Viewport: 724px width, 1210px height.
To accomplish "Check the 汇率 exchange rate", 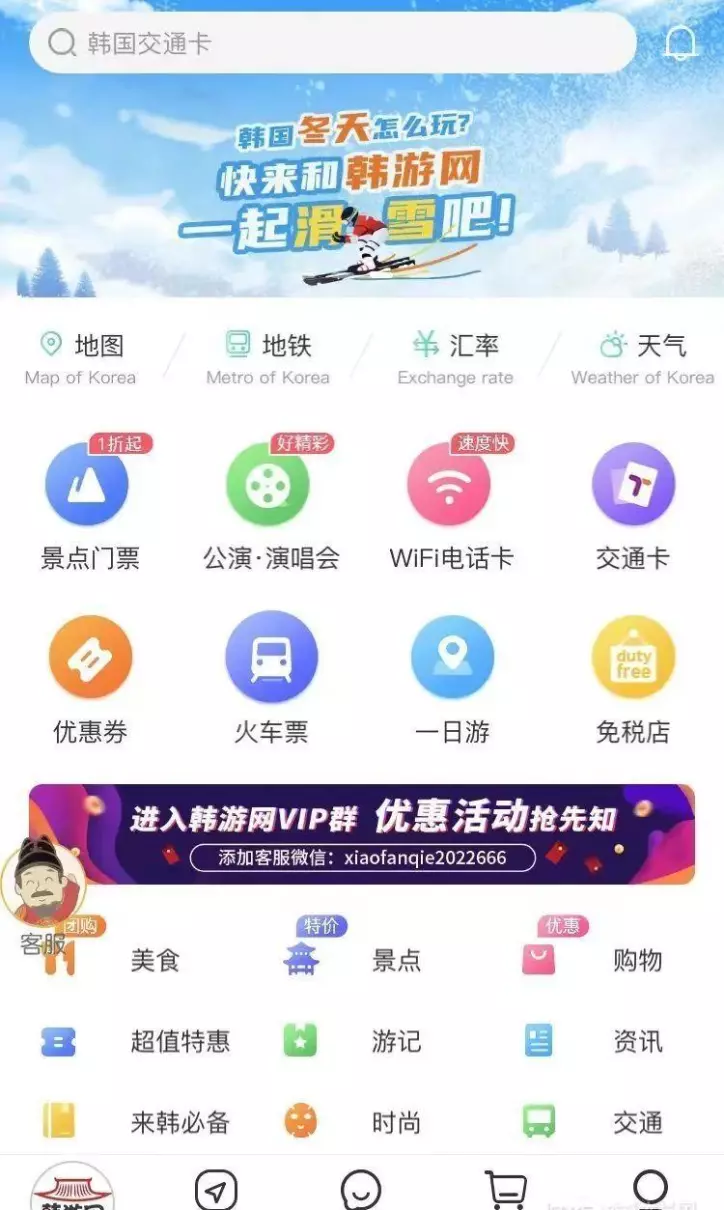I will [x=455, y=359].
